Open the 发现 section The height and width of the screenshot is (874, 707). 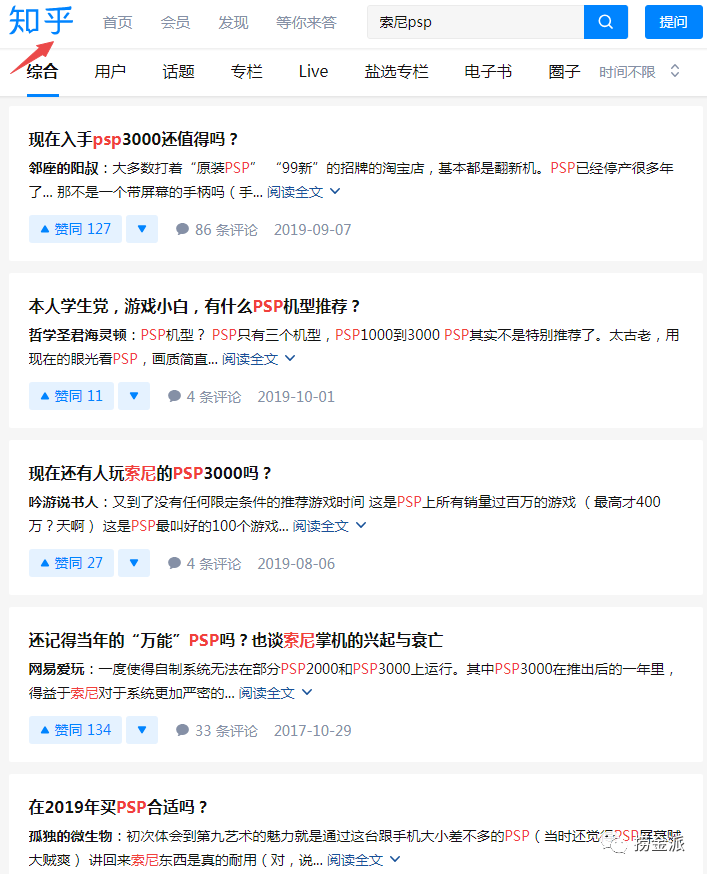[x=233, y=22]
